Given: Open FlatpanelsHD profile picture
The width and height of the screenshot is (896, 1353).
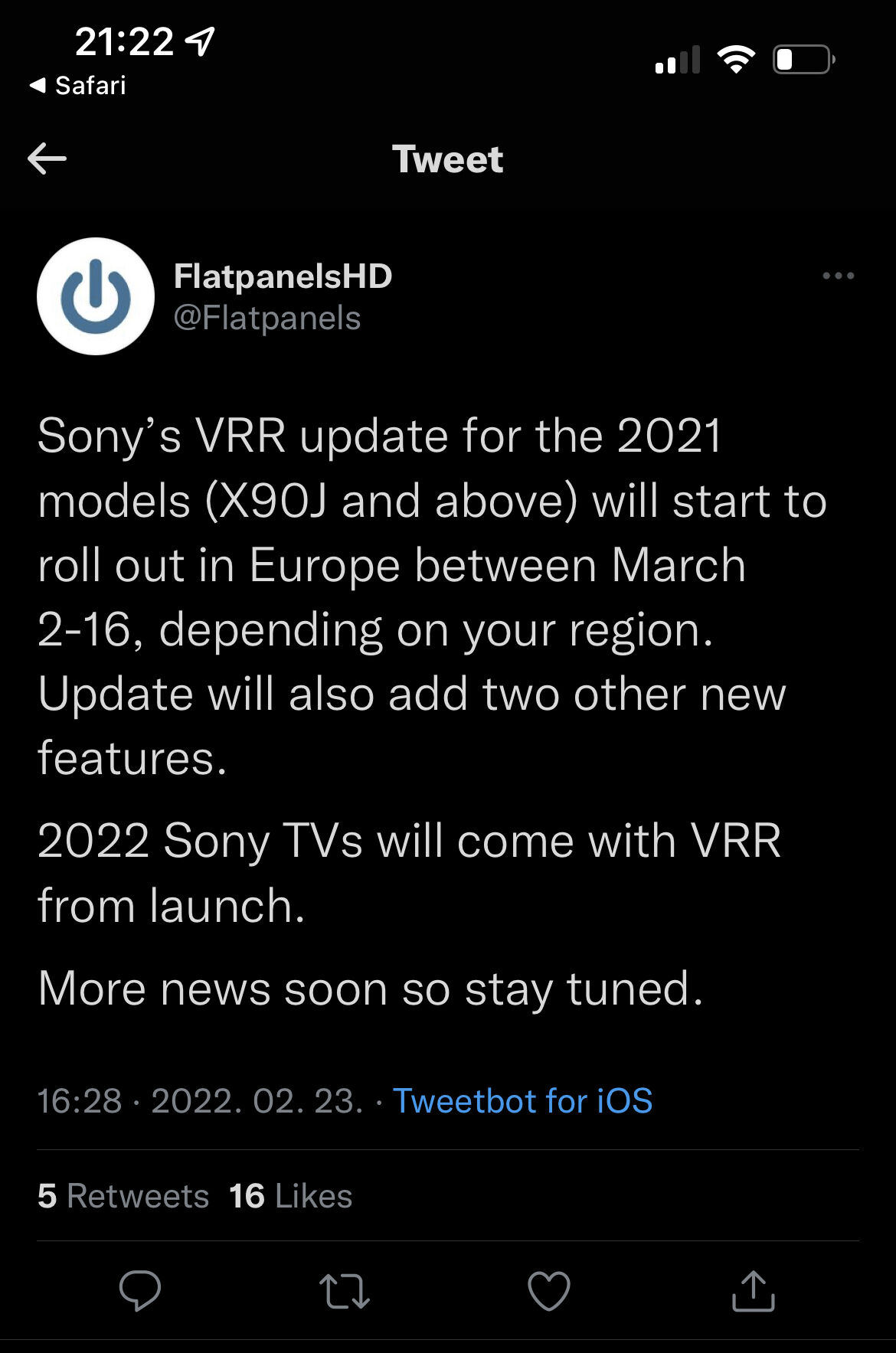Looking at the screenshot, I should click(x=96, y=296).
